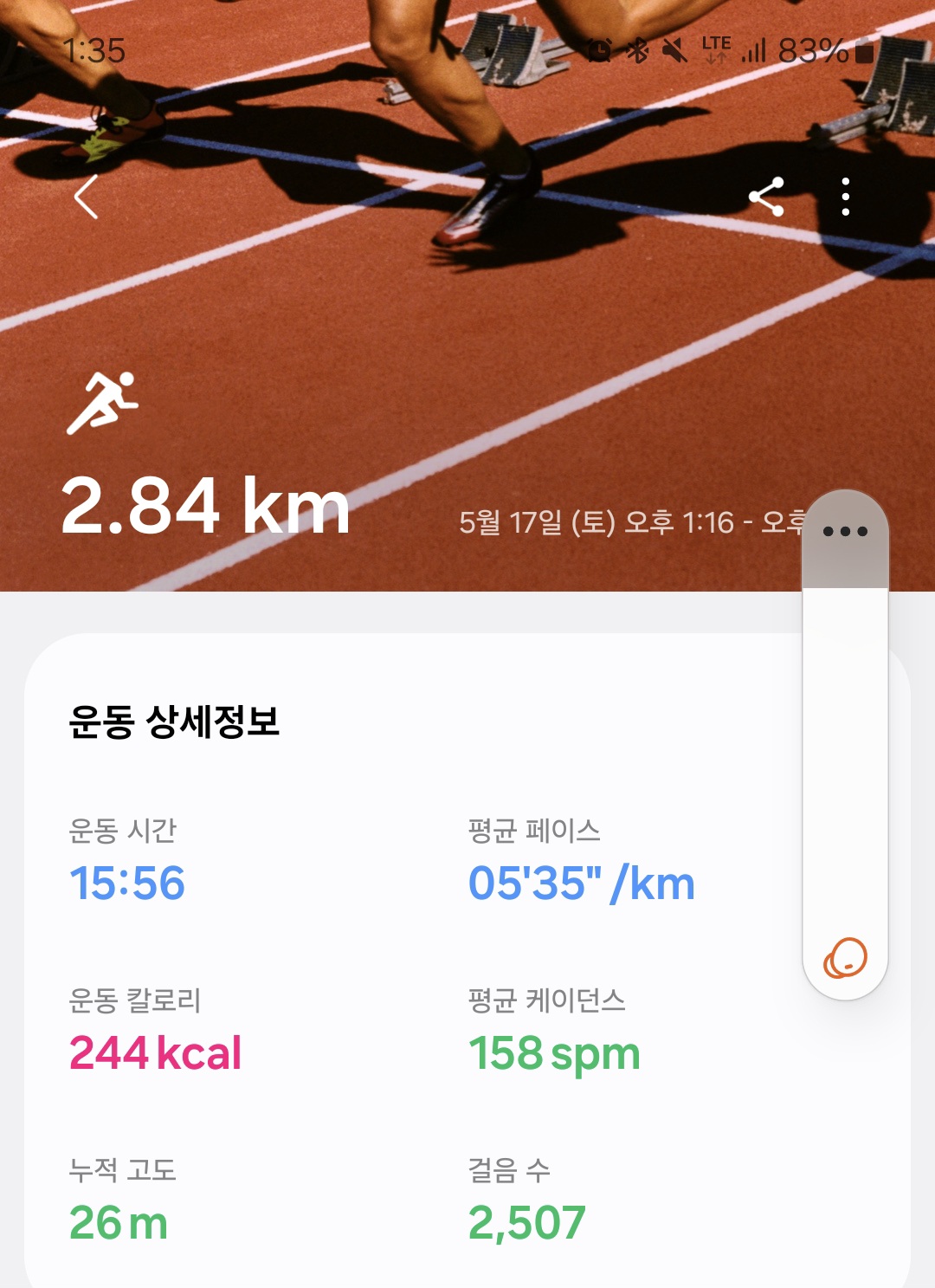The height and width of the screenshot is (1288, 935).
Task: Go back using the arrow
Action: coord(86,197)
